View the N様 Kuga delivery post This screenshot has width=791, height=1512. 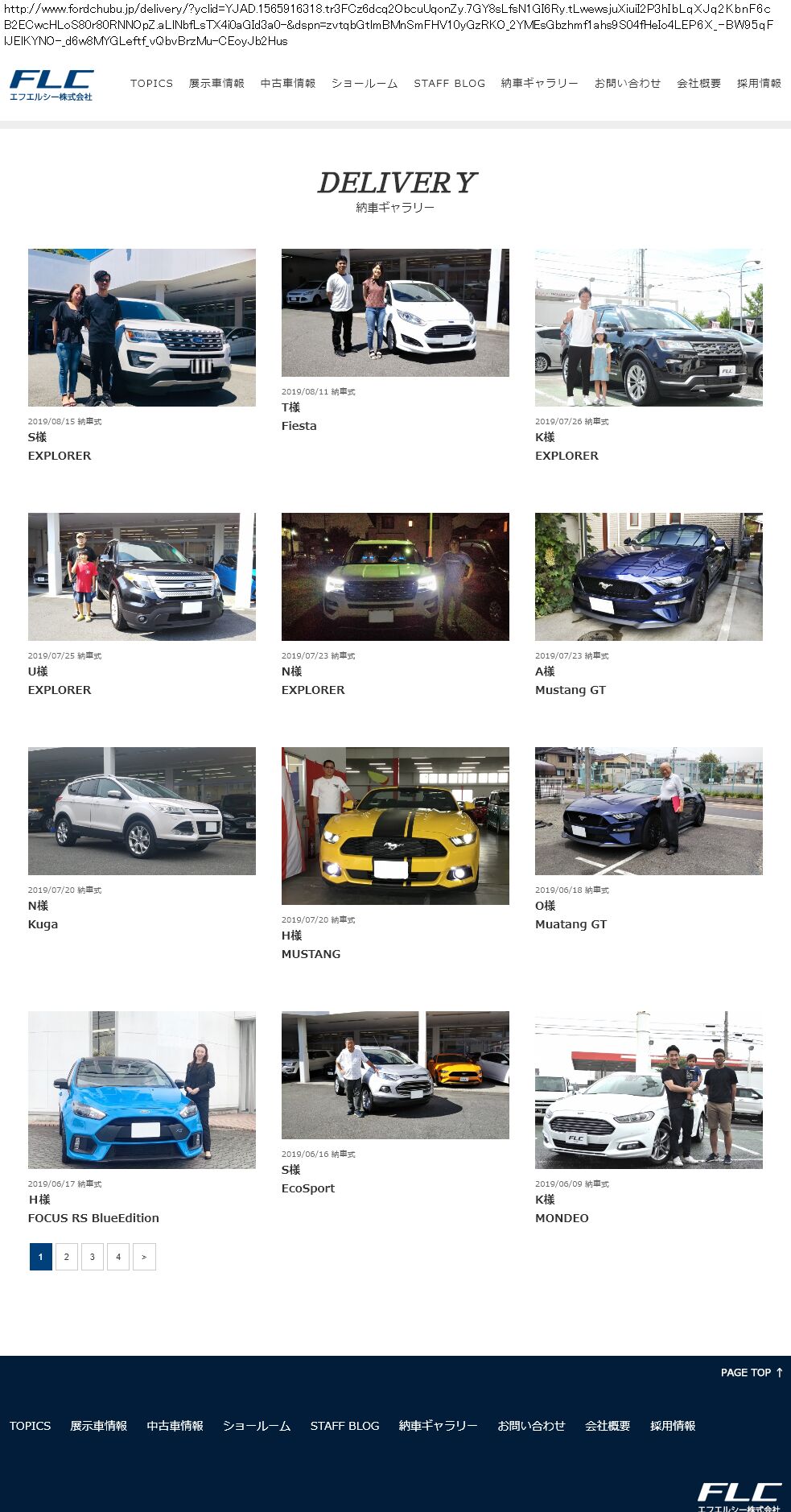pos(142,811)
